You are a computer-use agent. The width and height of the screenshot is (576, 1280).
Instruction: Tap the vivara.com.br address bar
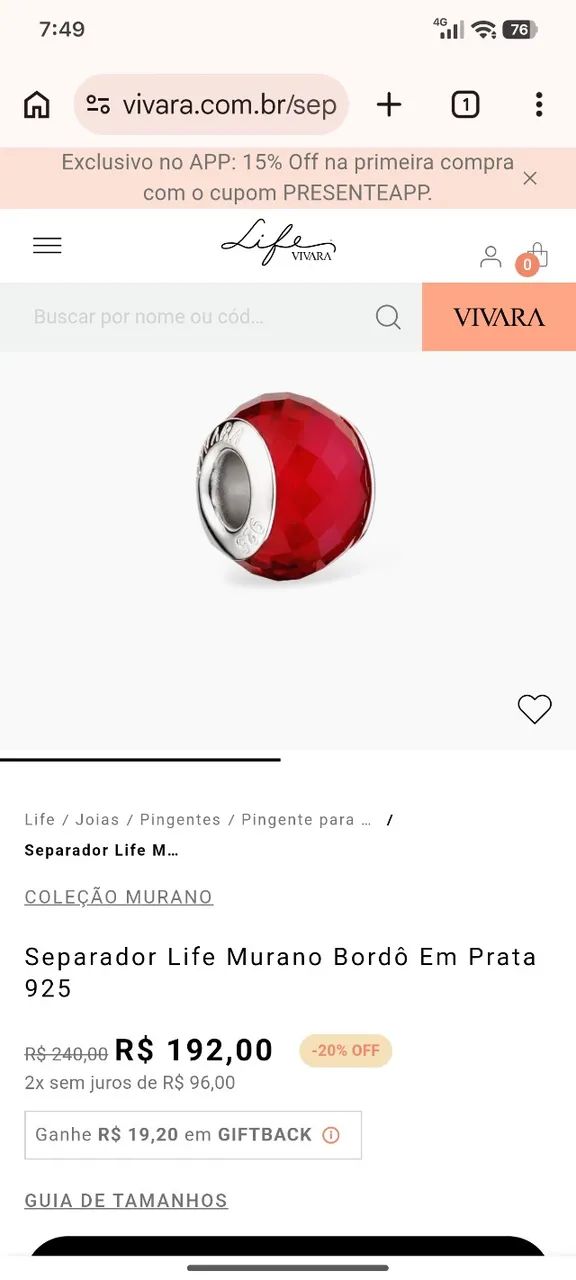coord(211,104)
